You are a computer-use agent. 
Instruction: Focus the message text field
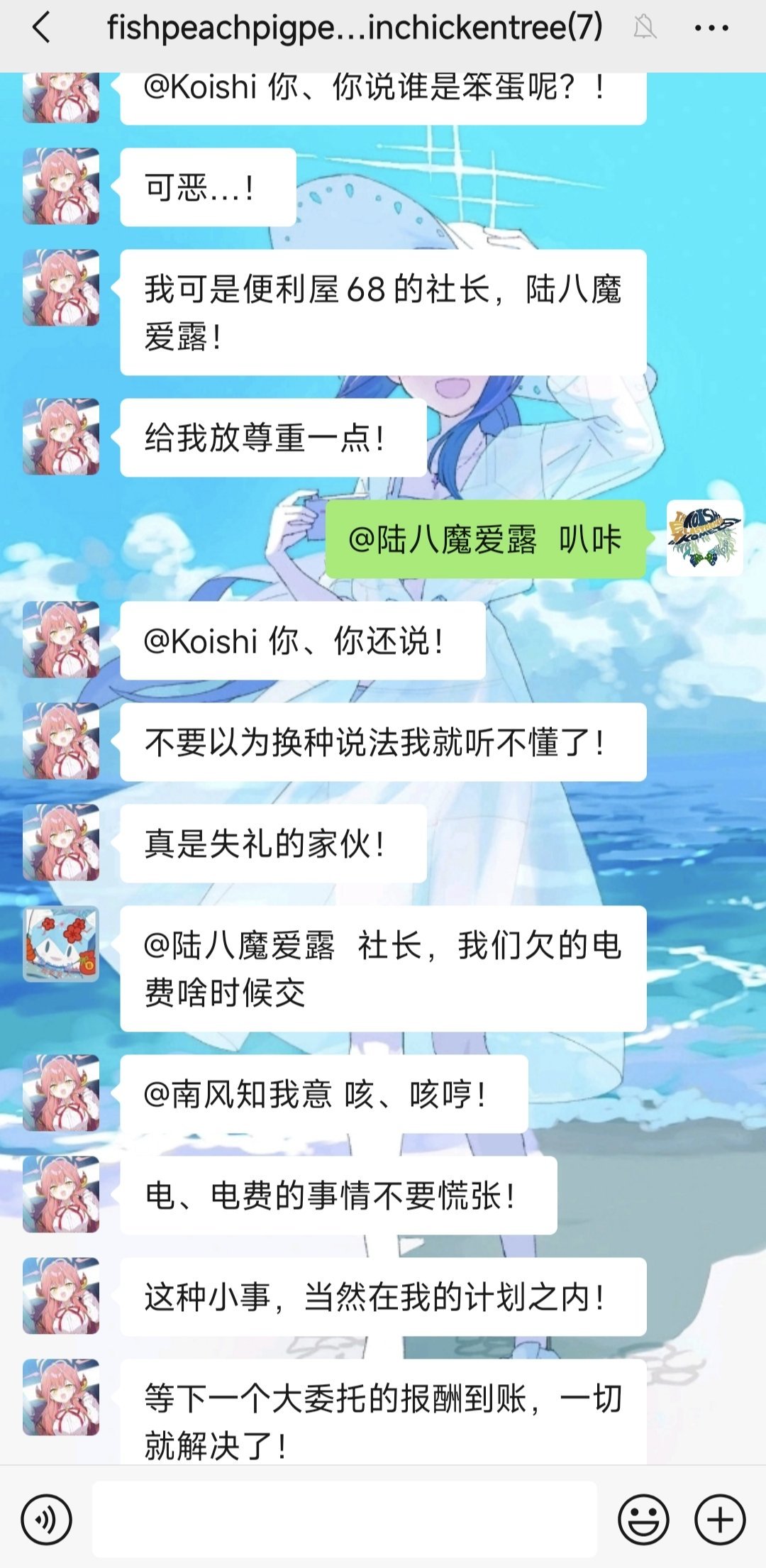tap(345, 1520)
